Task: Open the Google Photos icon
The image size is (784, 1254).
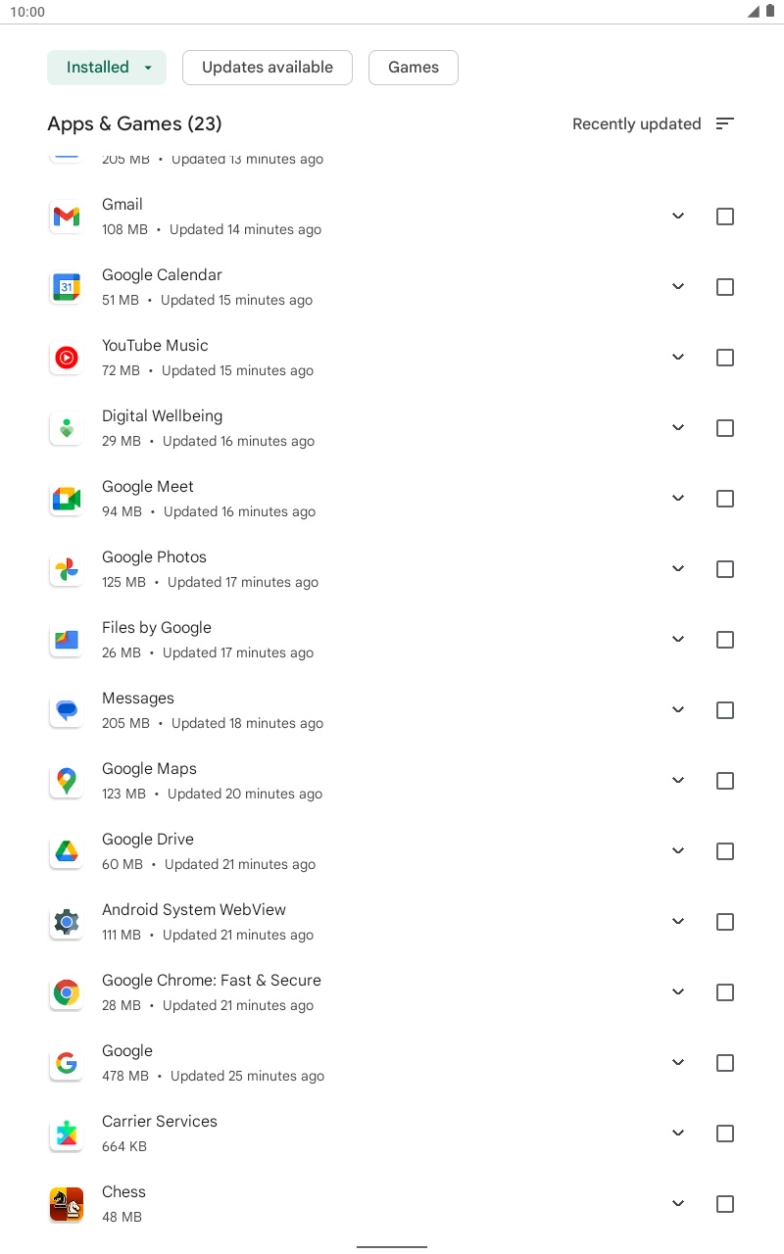Action: [x=66, y=569]
